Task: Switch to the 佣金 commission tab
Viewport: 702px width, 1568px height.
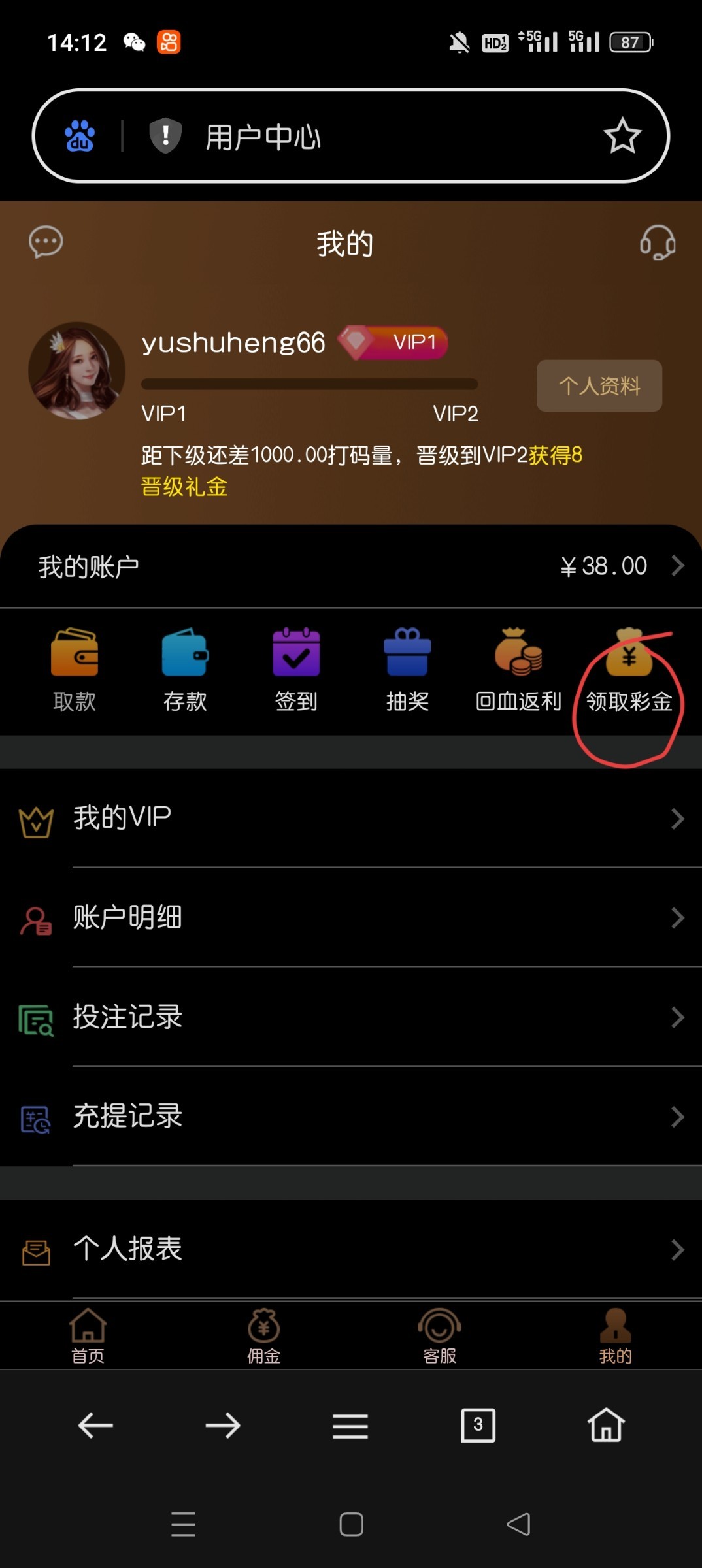Action: (263, 1336)
